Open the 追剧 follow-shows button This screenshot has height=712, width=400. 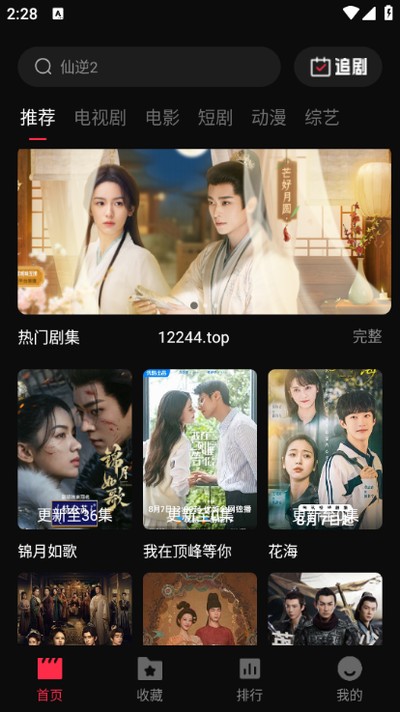(x=338, y=67)
